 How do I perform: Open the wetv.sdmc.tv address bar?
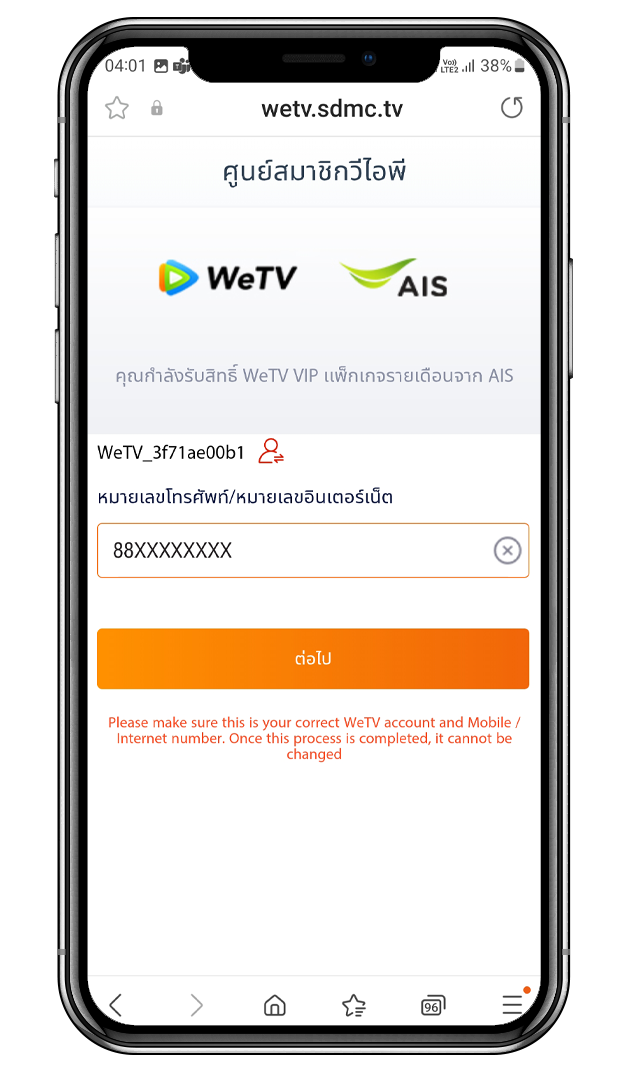point(332,109)
